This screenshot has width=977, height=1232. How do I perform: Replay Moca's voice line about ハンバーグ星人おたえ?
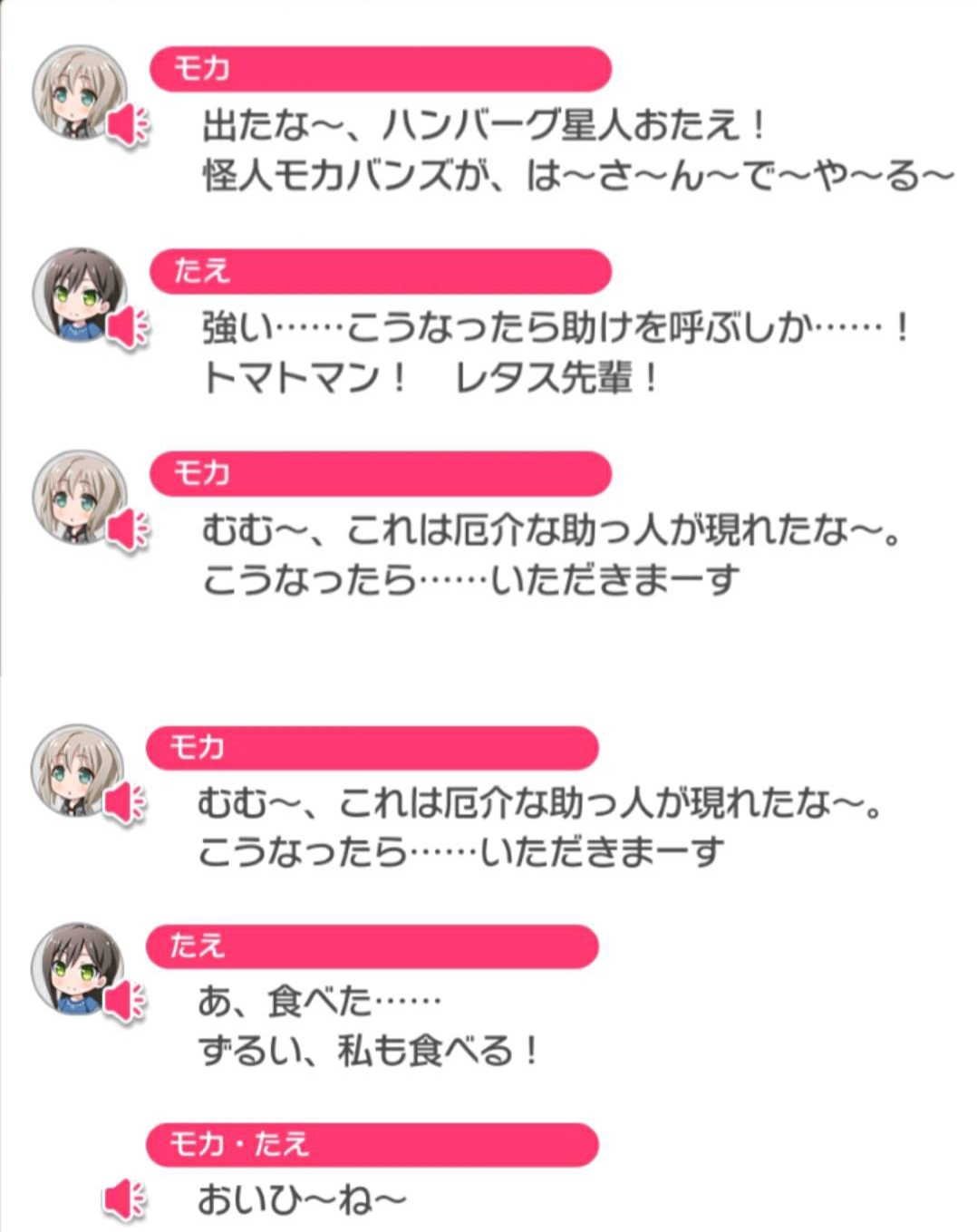click(129, 125)
